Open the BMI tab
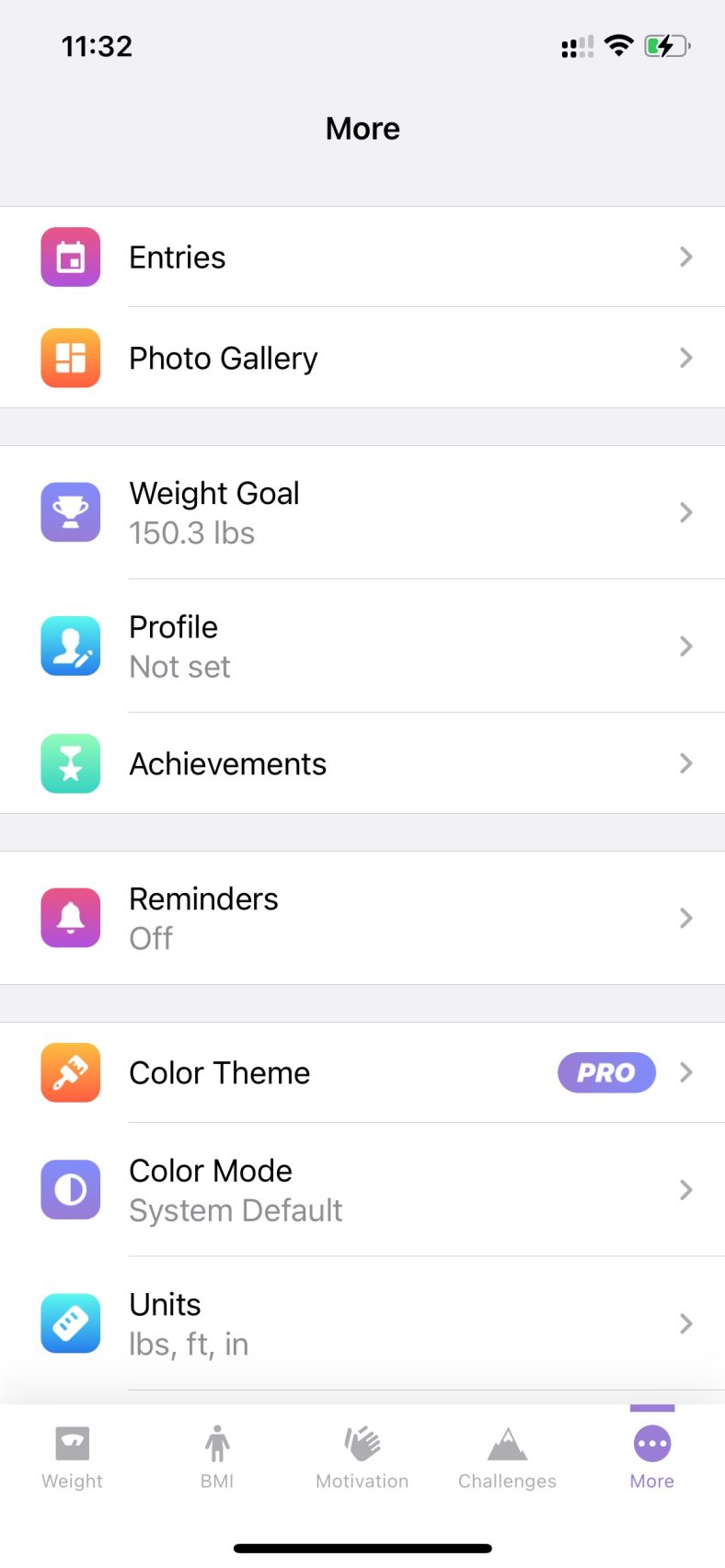This screenshot has height=1568, width=725. [x=217, y=1457]
